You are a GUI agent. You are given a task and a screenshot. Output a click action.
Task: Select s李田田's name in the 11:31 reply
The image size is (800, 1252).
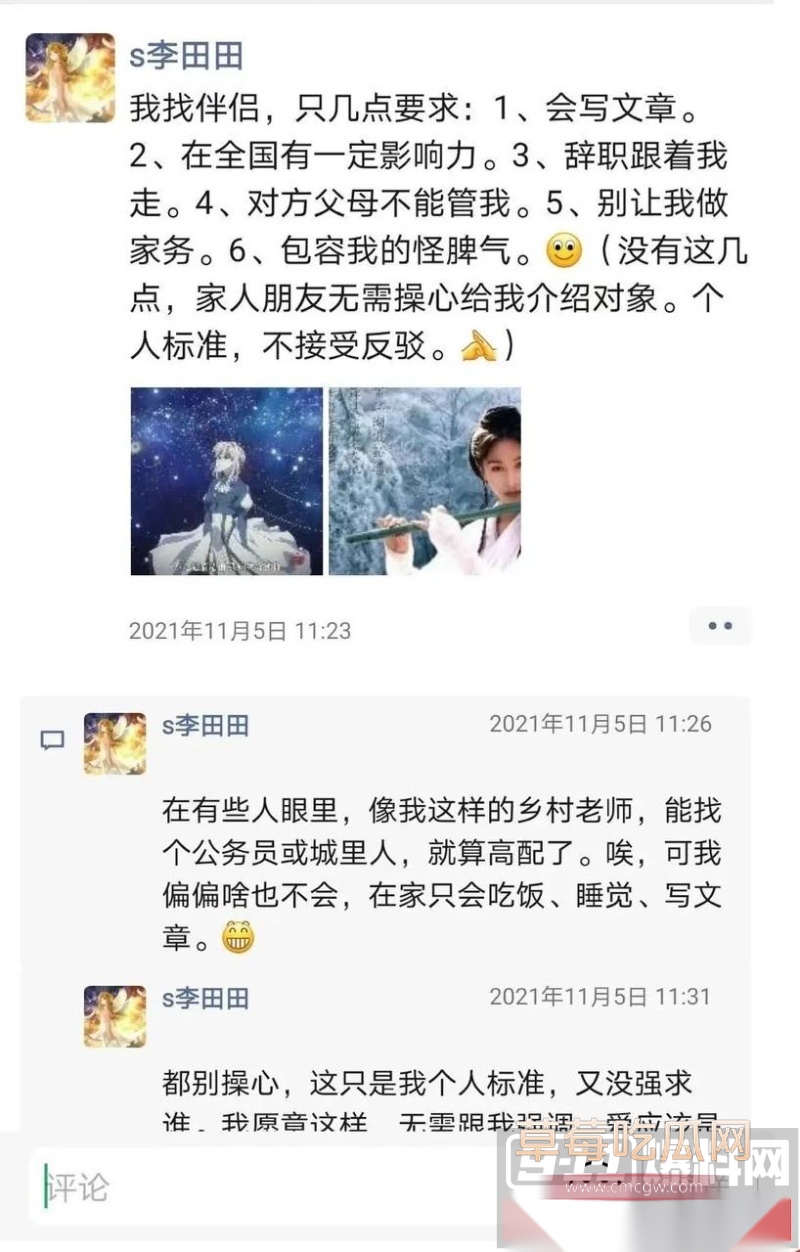click(205, 996)
